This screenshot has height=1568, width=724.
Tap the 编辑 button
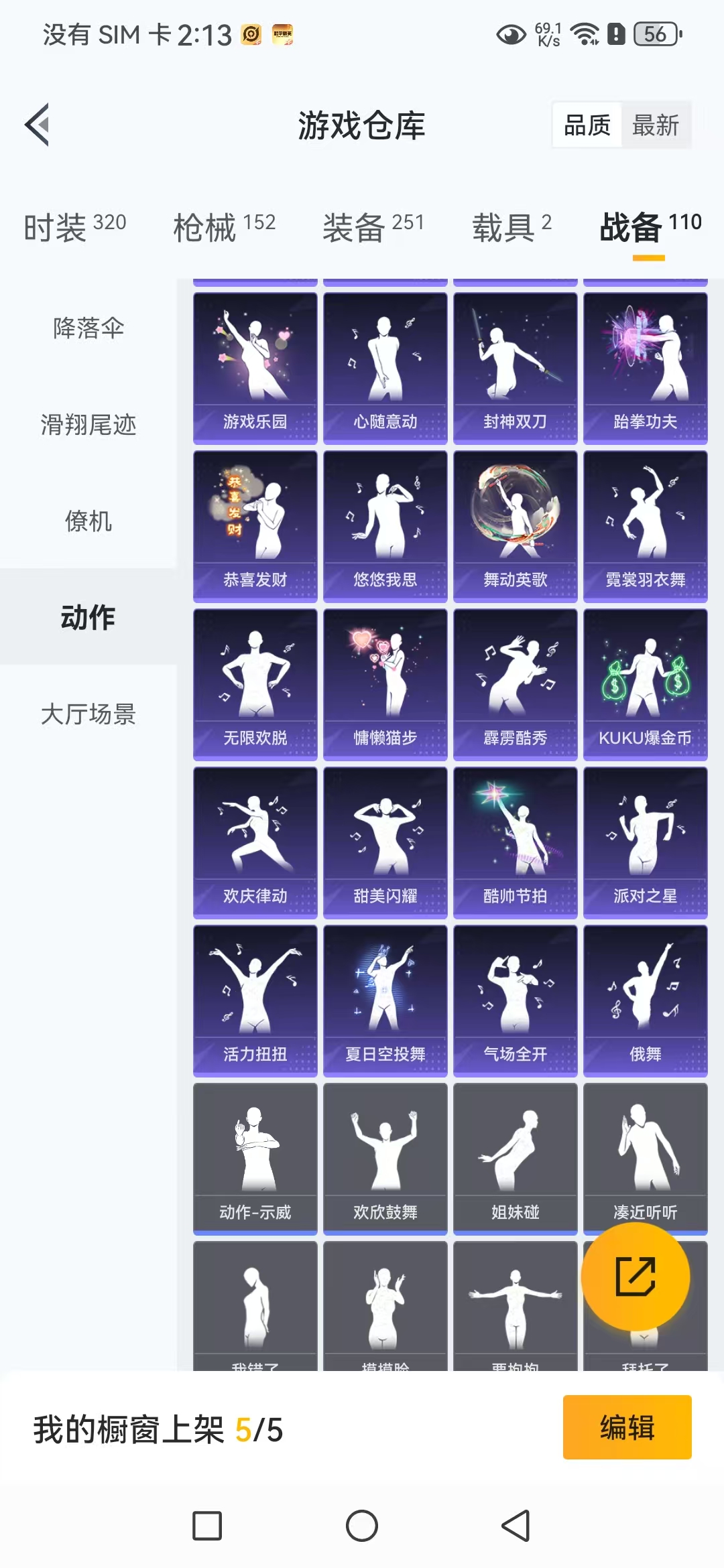click(627, 1427)
